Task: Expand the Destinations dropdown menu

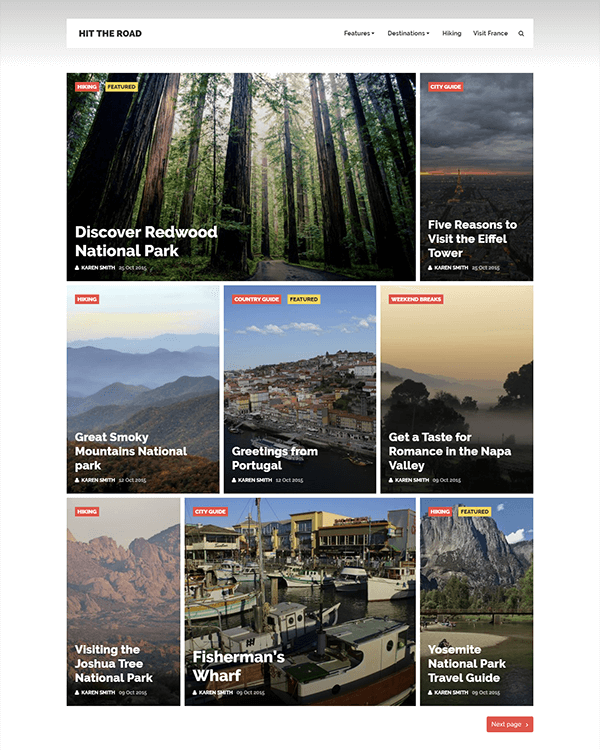Action: [408, 33]
